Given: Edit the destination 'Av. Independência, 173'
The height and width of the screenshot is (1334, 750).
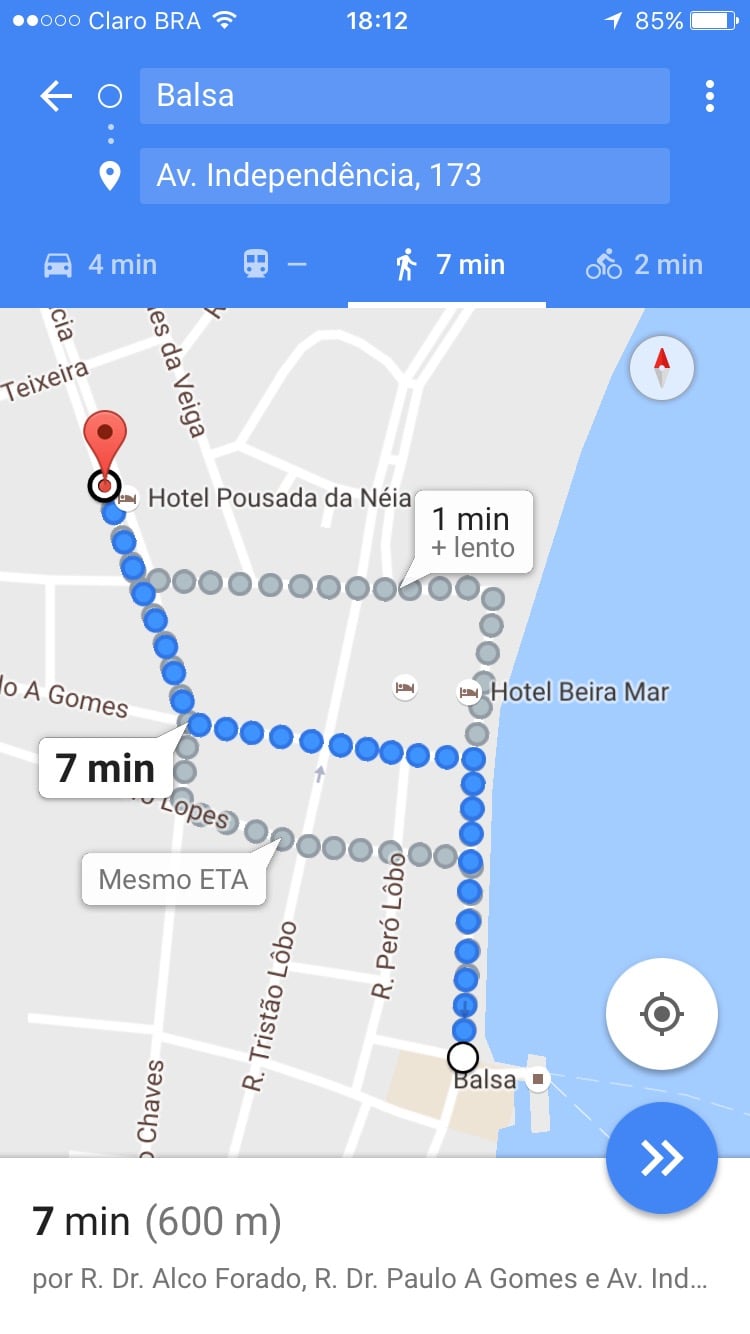Looking at the screenshot, I should click(404, 176).
